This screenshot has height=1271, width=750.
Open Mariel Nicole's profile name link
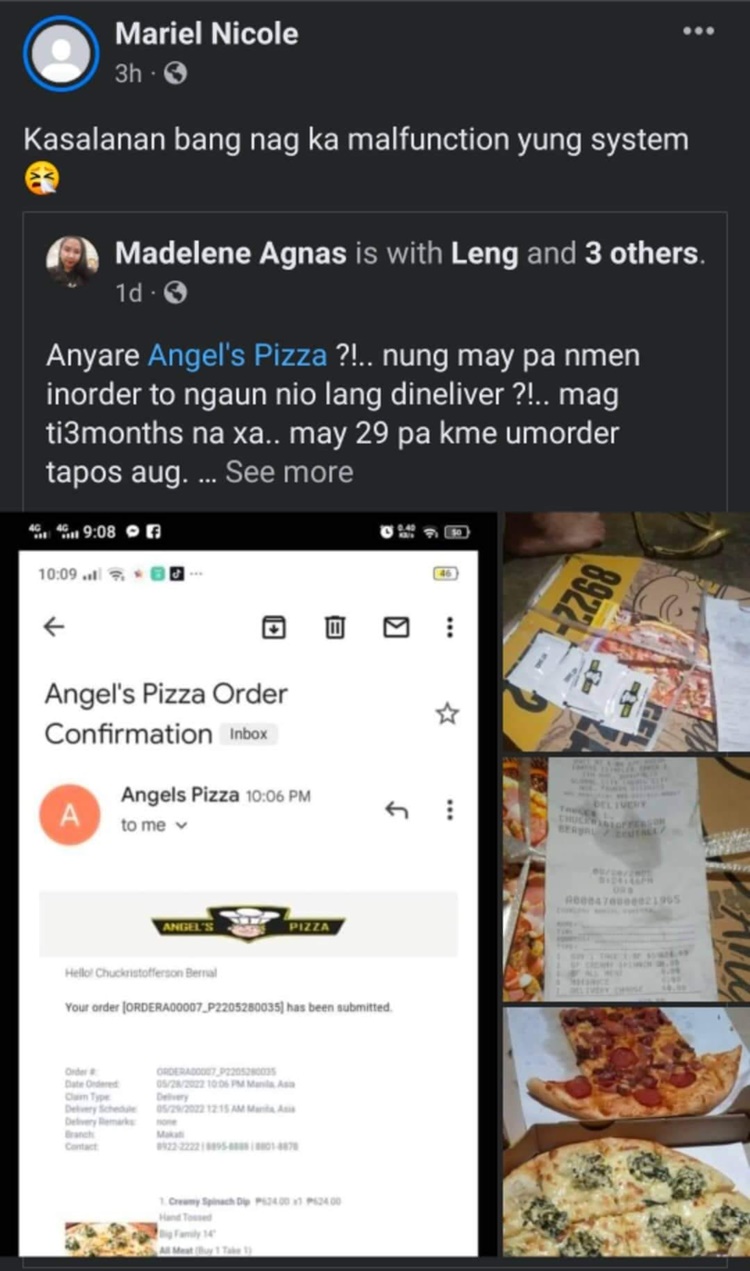point(206,34)
